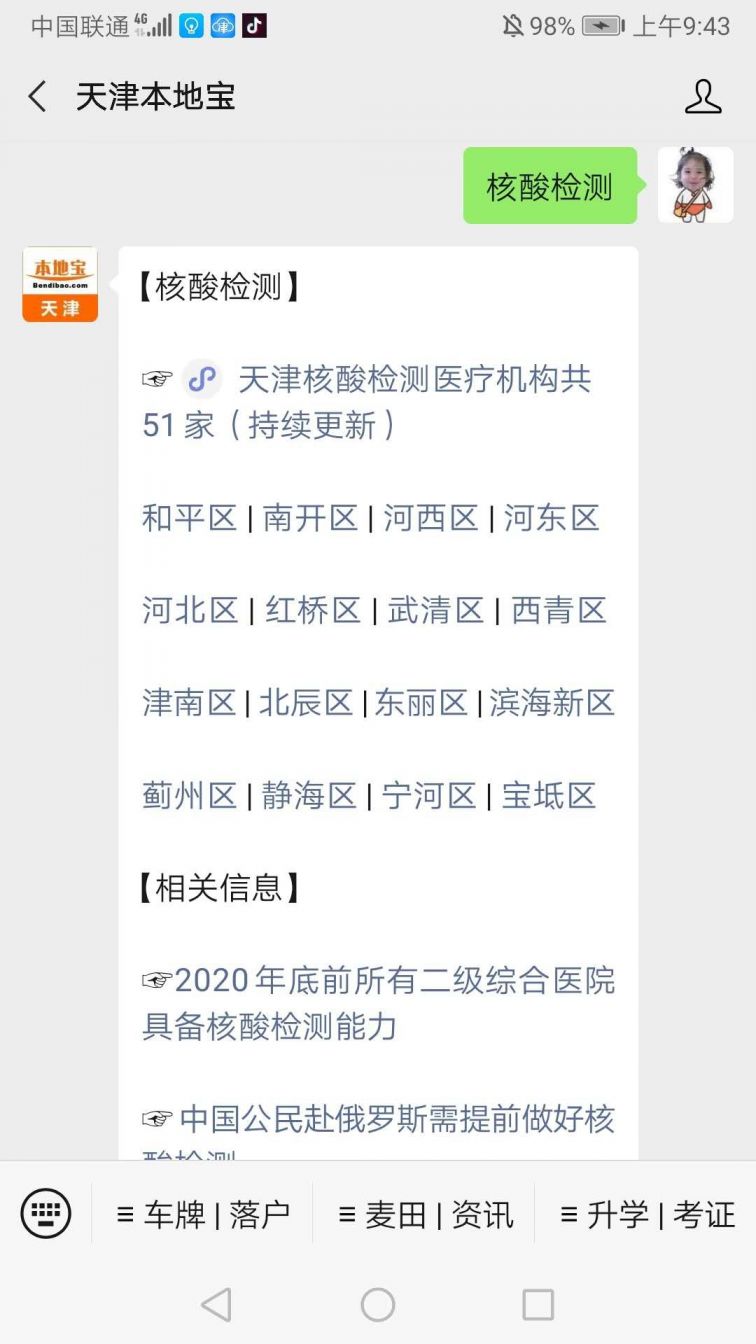The width and height of the screenshot is (756, 1344).
Task: Go to the system home screen
Action: point(378,1304)
